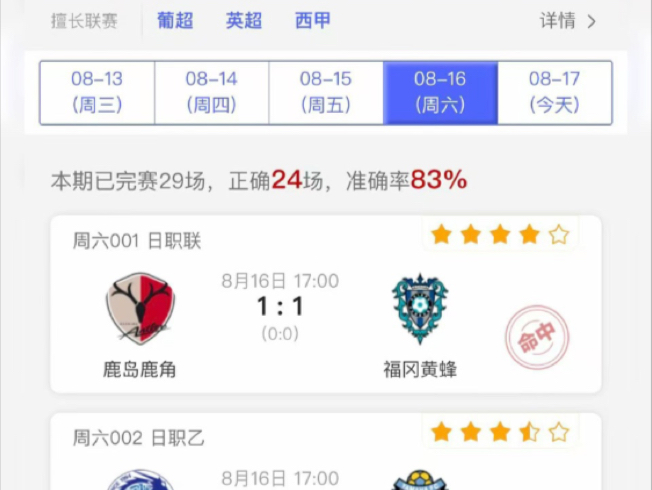Viewport: 652px width, 490px height.
Task: Switch to the 08-14 周四 date tab
Action: pyautogui.click(x=211, y=92)
